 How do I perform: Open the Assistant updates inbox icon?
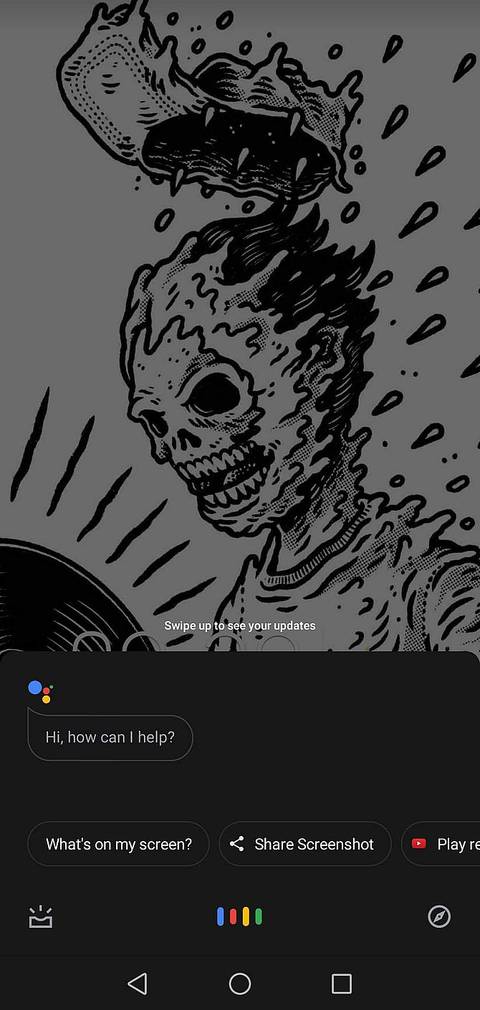41,917
